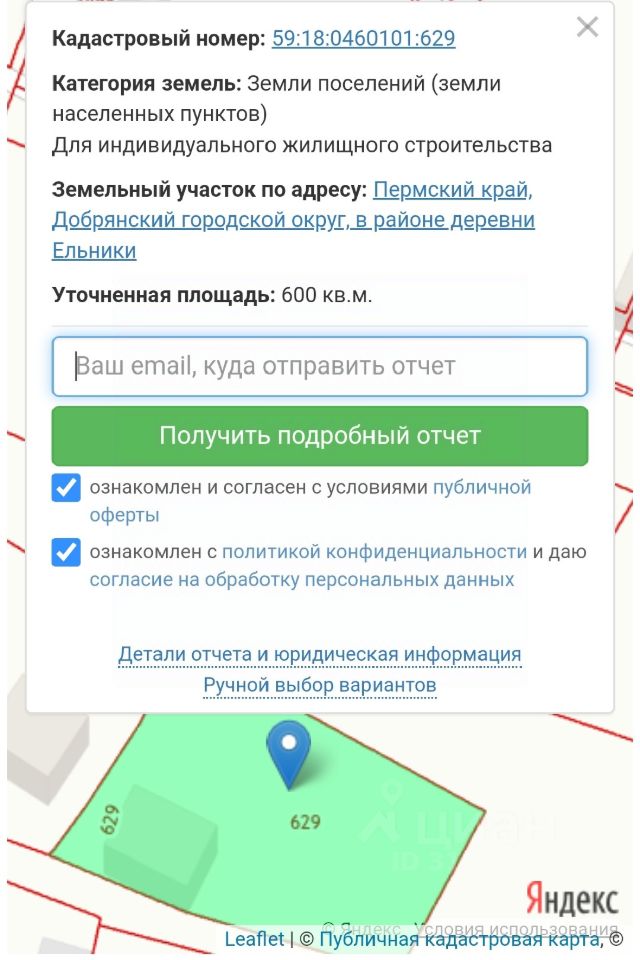Uncheck the публичной оферты agreement checkbox
Screen dimensions: 640x960
click(x=66, y=489)
